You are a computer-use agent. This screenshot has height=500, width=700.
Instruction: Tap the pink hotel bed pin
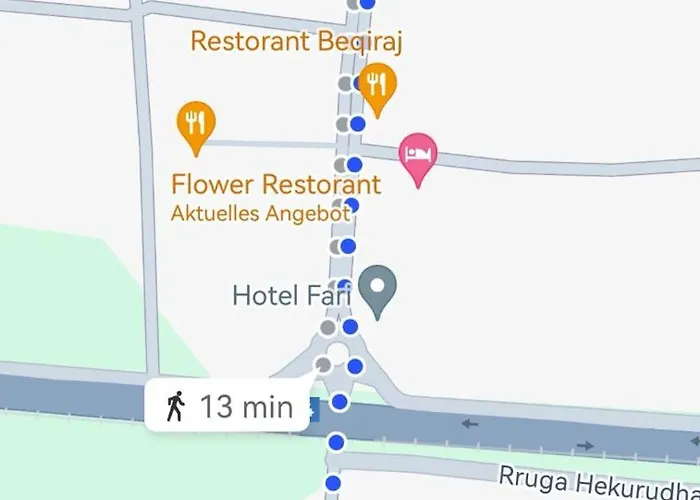[419, 157]
